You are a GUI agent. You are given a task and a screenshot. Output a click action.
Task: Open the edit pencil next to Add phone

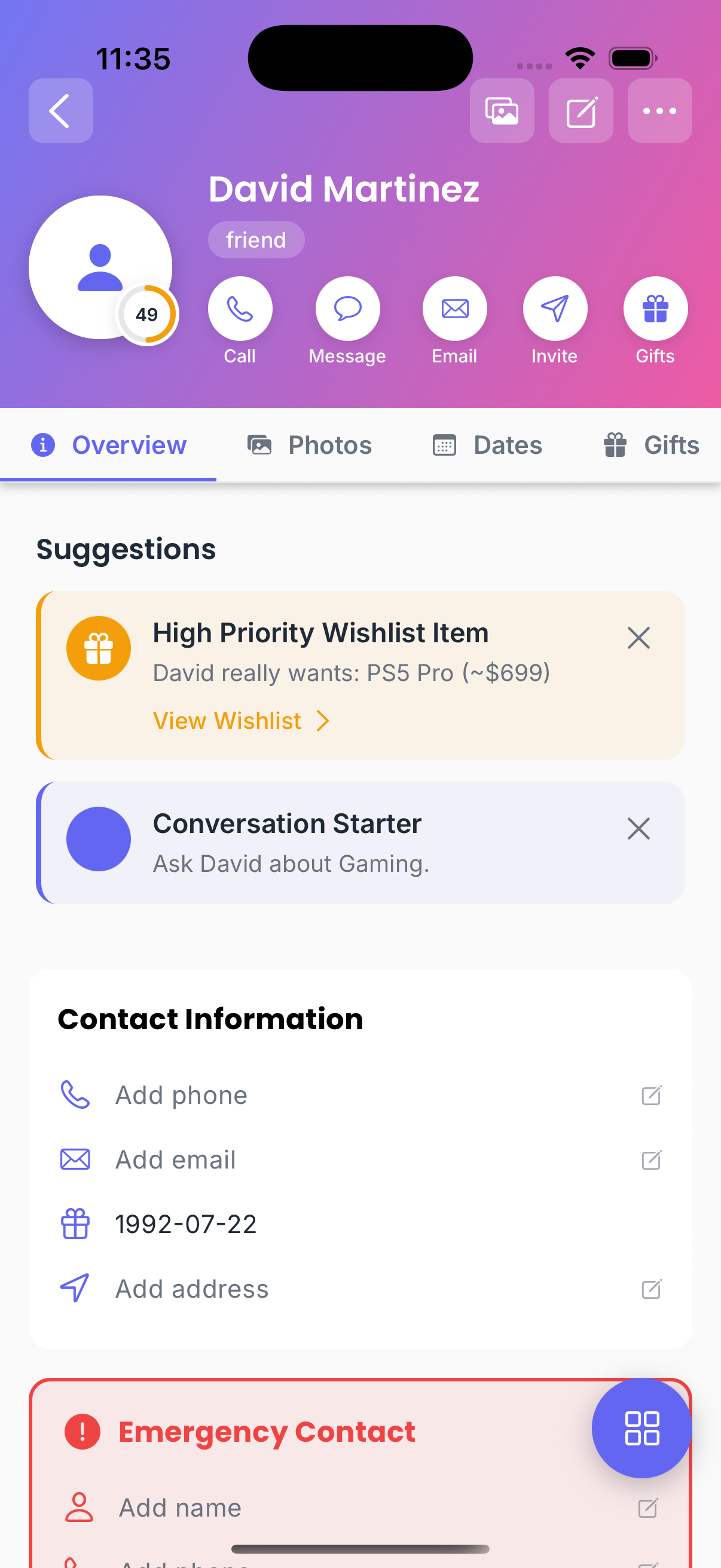pos(651,1096)
